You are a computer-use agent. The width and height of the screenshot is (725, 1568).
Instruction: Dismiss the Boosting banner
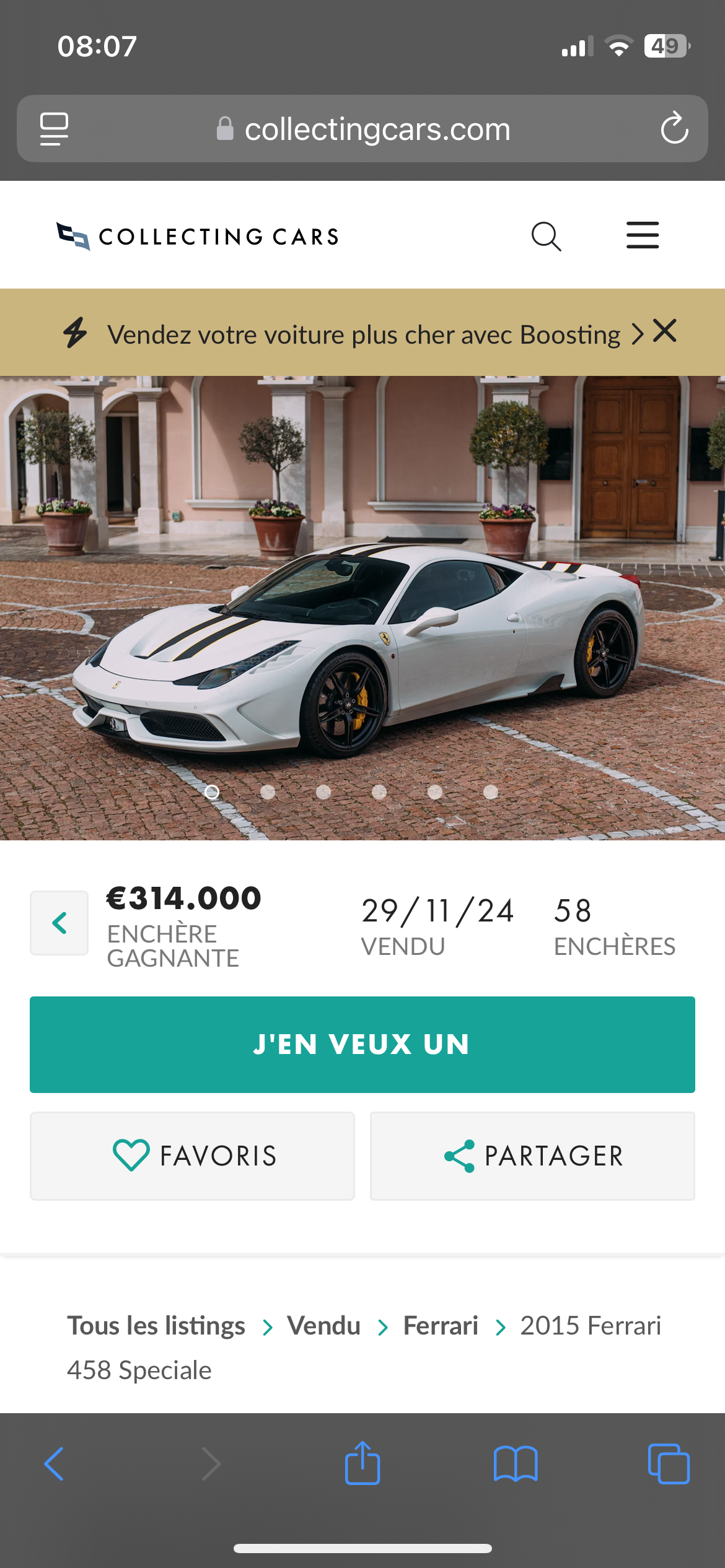[x=665, y=331]
